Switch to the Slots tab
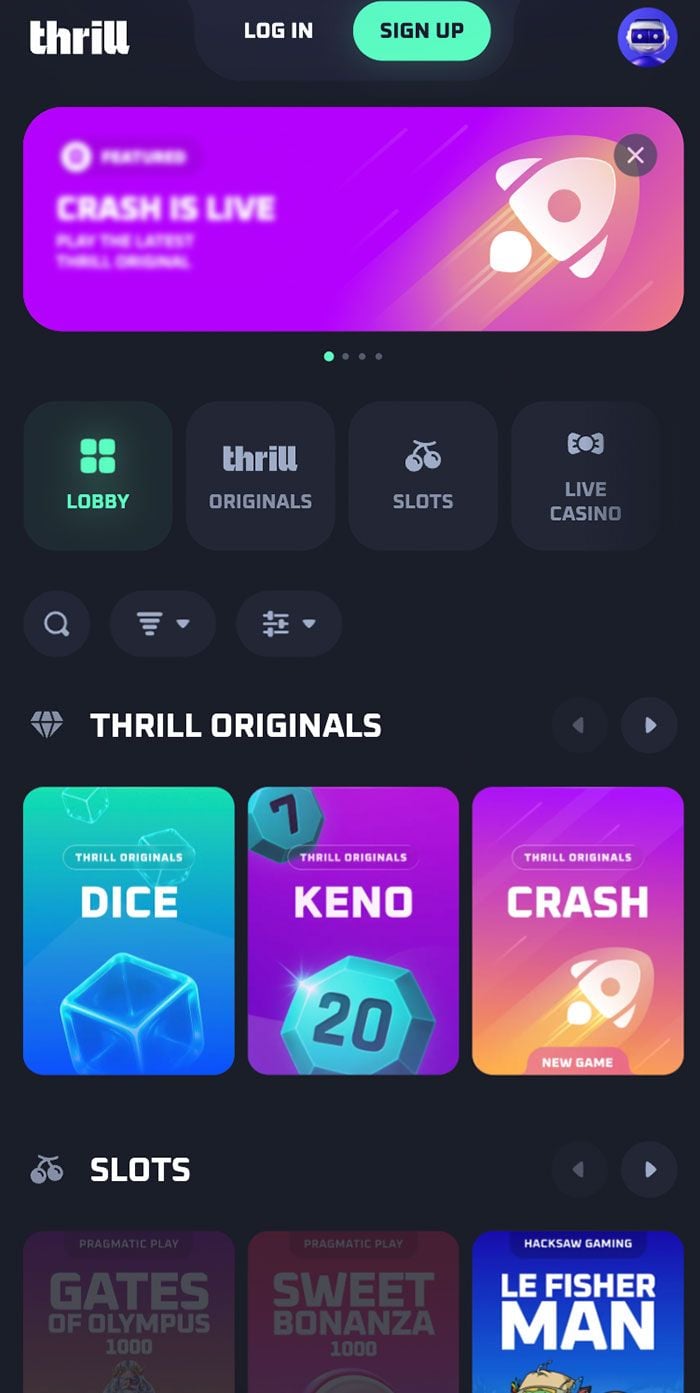The image size is (700, 1393). coord(423,476)
